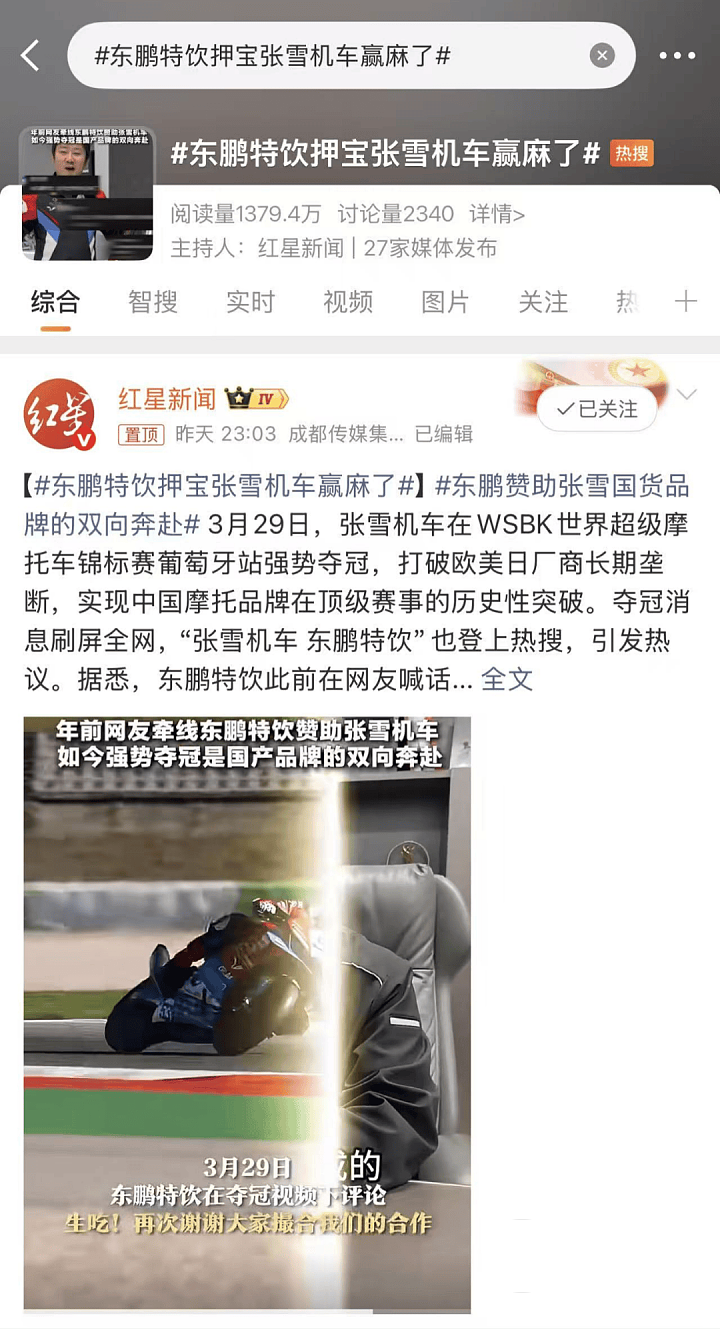Open the three-dot overflow menu

pos(677,56)
